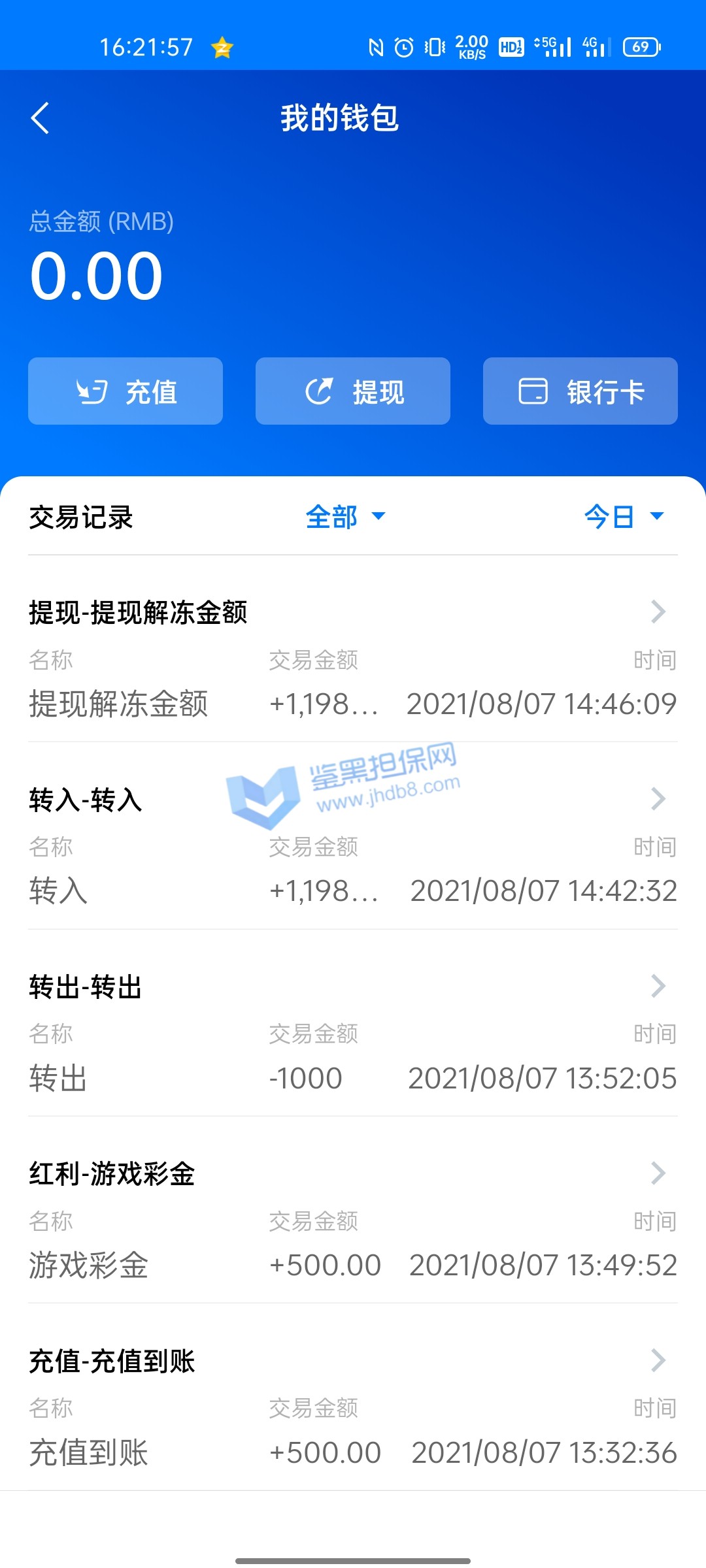
Task: Open 提现 withdrawal
Action: (353, 391)
